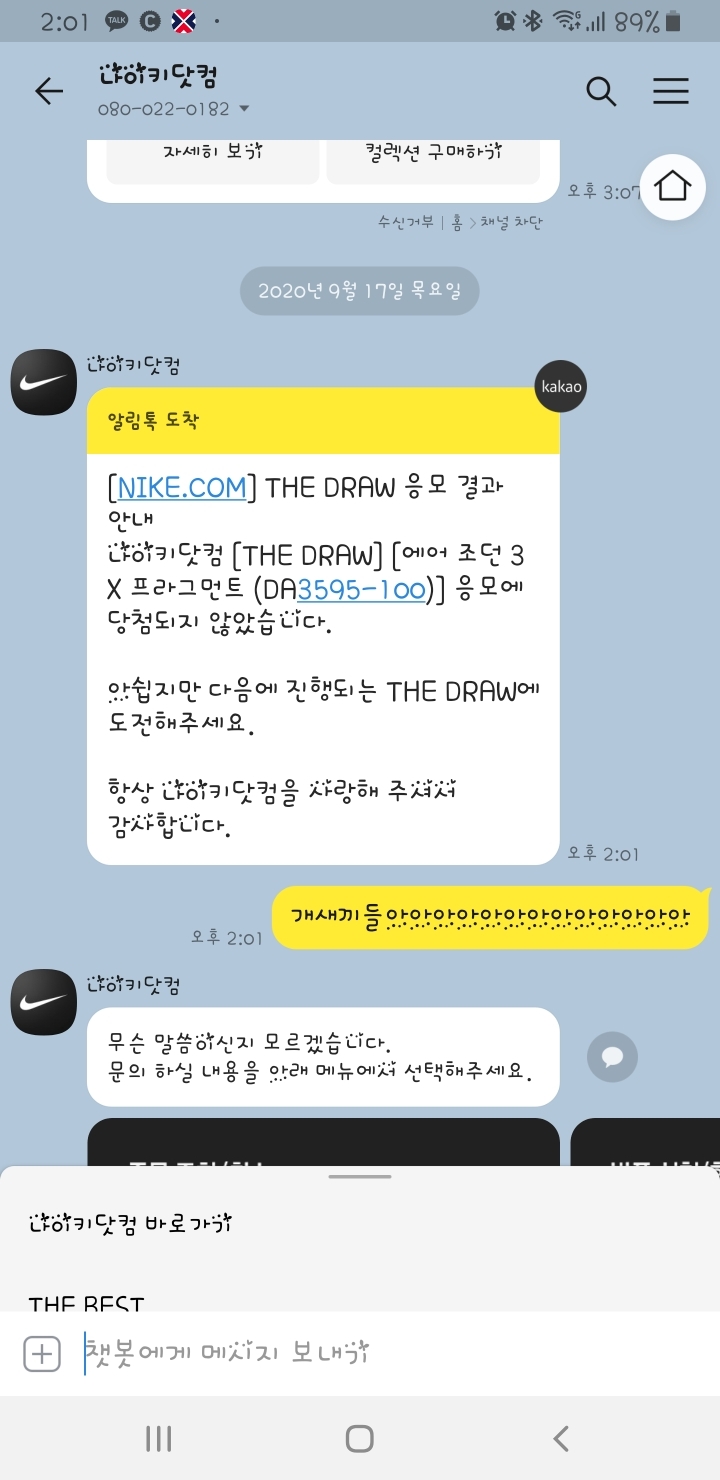The width and height of the screenshot is (720, 1480).
Task: Open the hamburger menu at top right
Action: 671,91
